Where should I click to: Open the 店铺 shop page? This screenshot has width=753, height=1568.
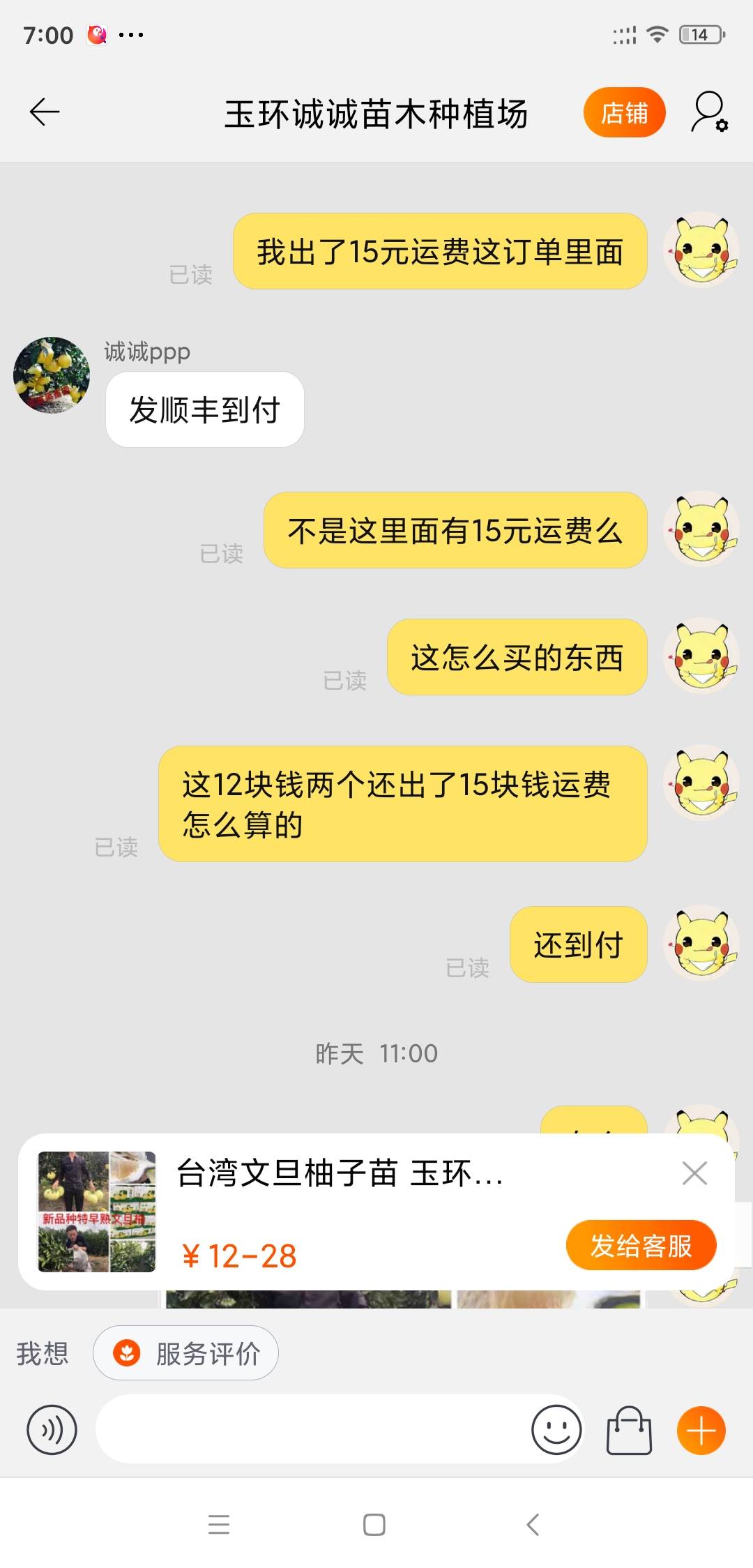tap(624, 112)
